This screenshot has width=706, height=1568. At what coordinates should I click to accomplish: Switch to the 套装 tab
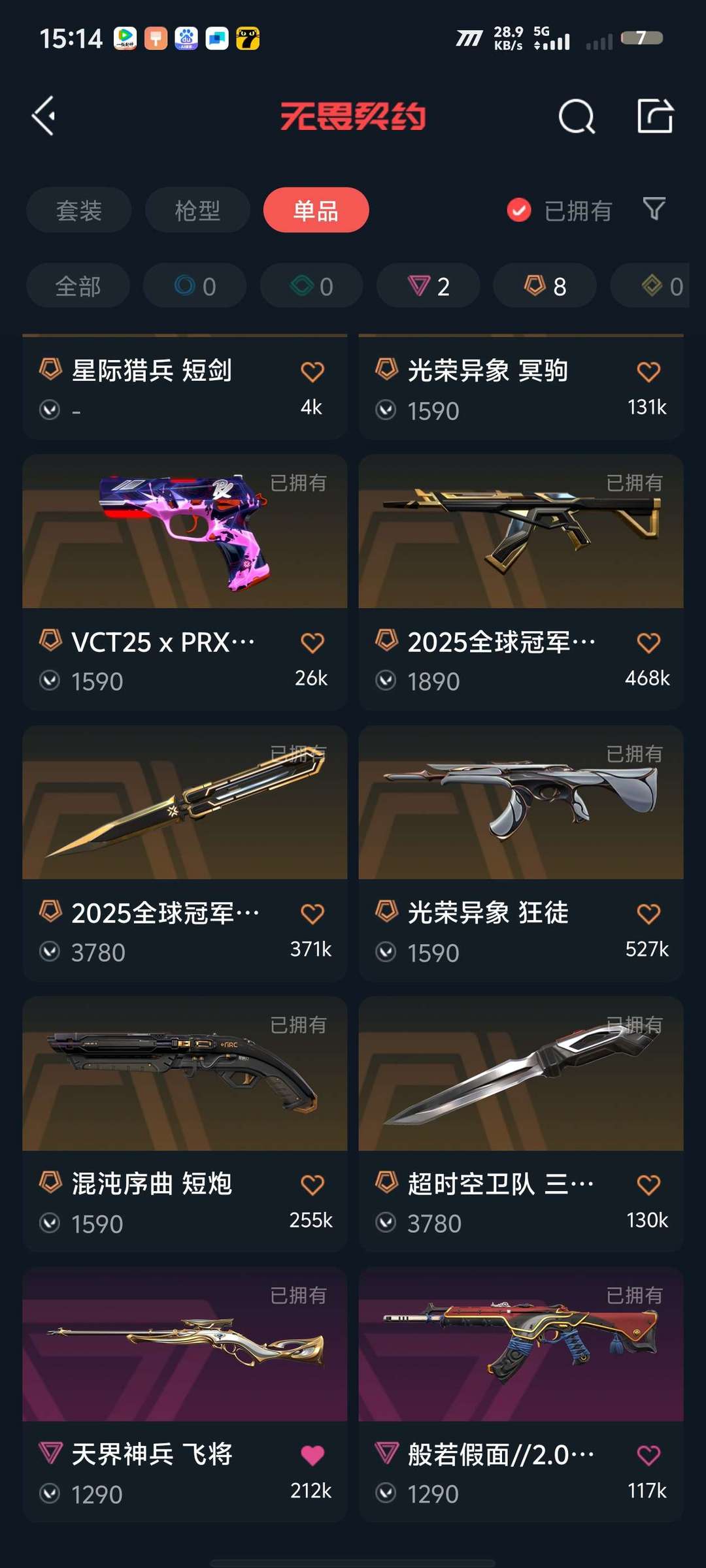pyautogui.click(x=78, y=210)
